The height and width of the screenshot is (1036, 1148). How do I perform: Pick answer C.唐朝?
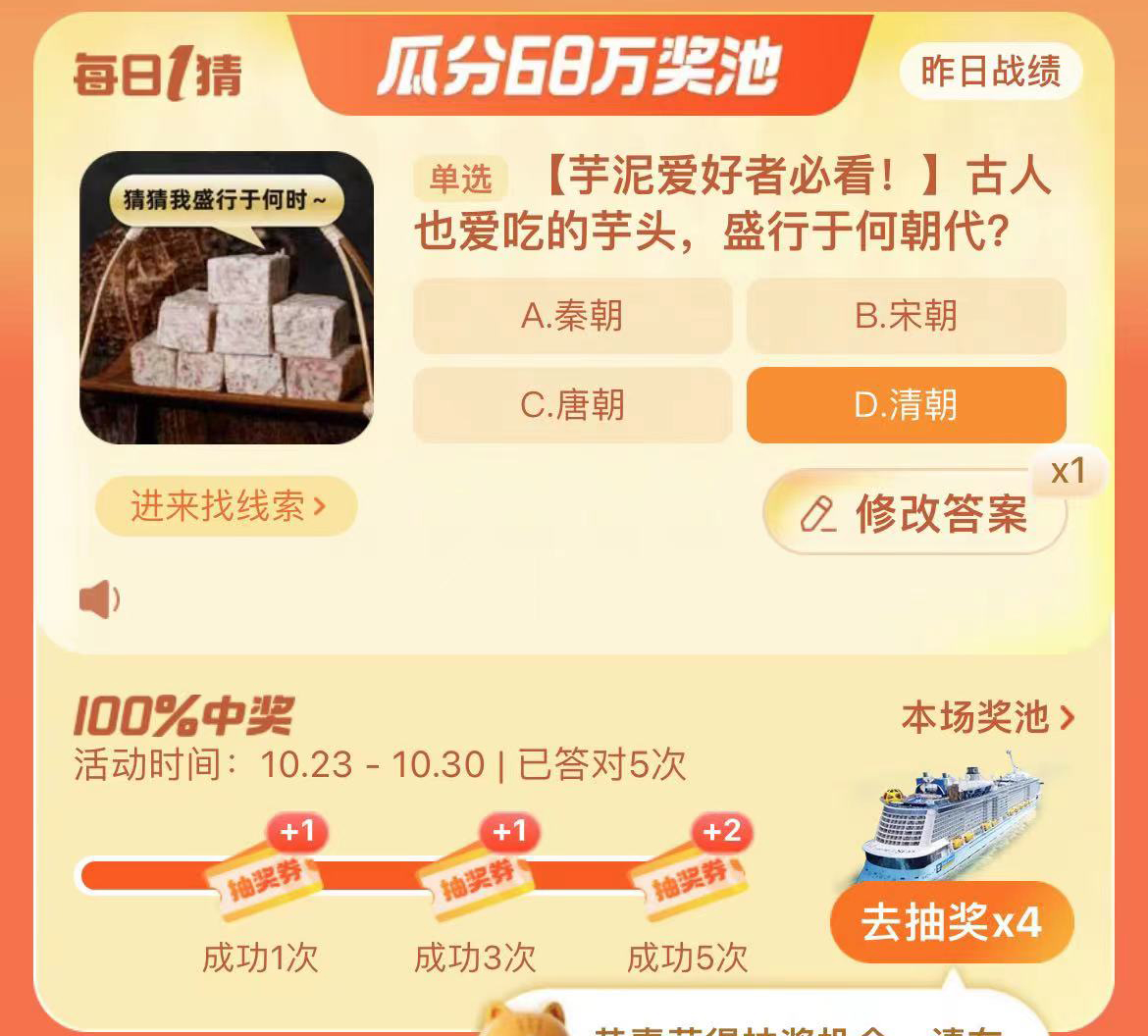pos(572,405)
